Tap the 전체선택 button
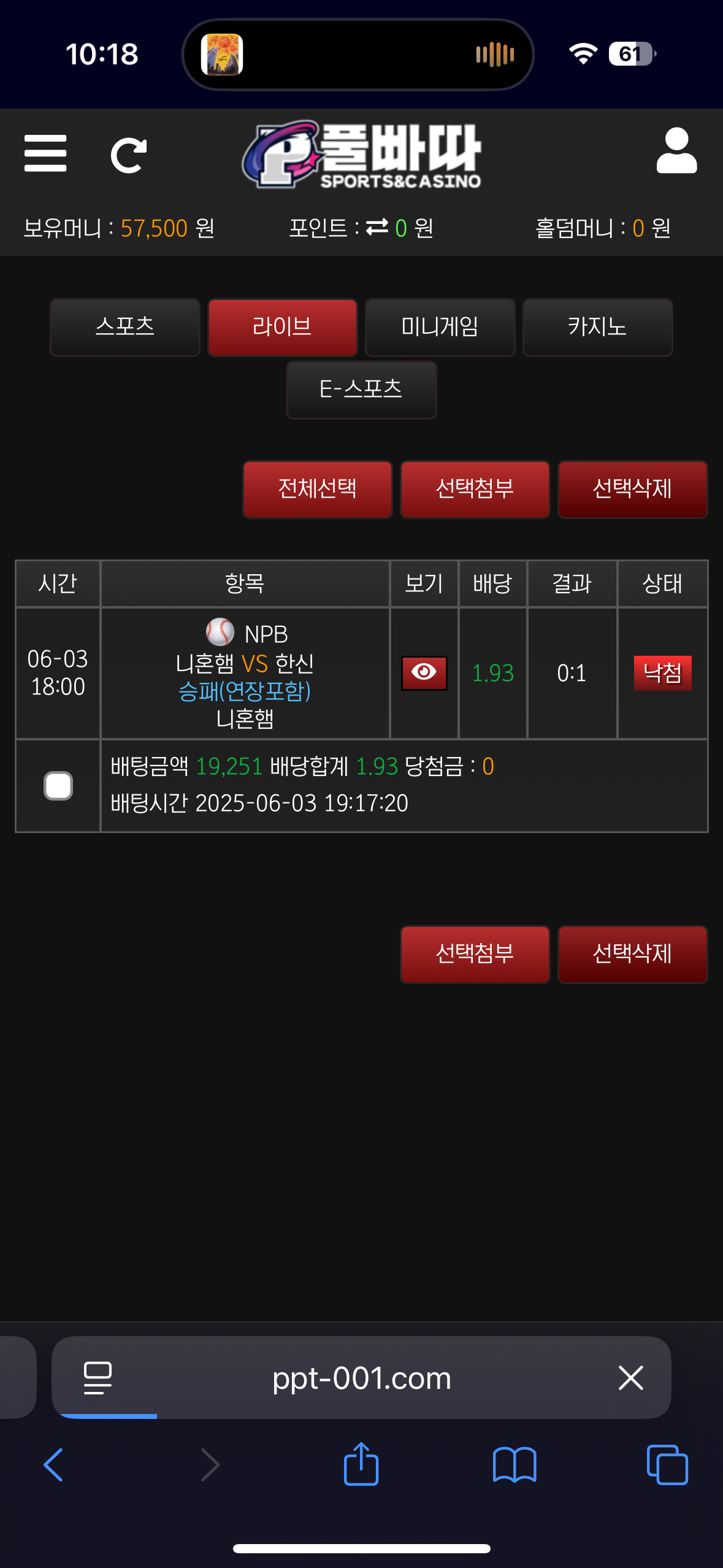This screenshot has height=1568, width=723. coord(317,489)
